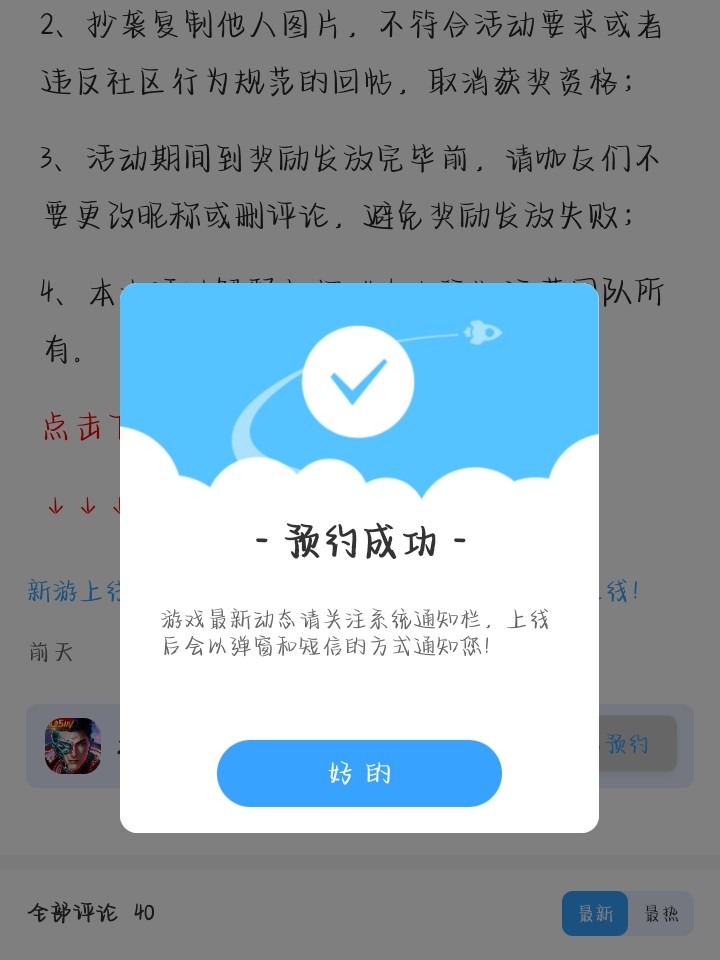The width and height of the screenshot is (720, 960).
Task: Confirm the reservation dialog with 好的
Action: [359, 773]
